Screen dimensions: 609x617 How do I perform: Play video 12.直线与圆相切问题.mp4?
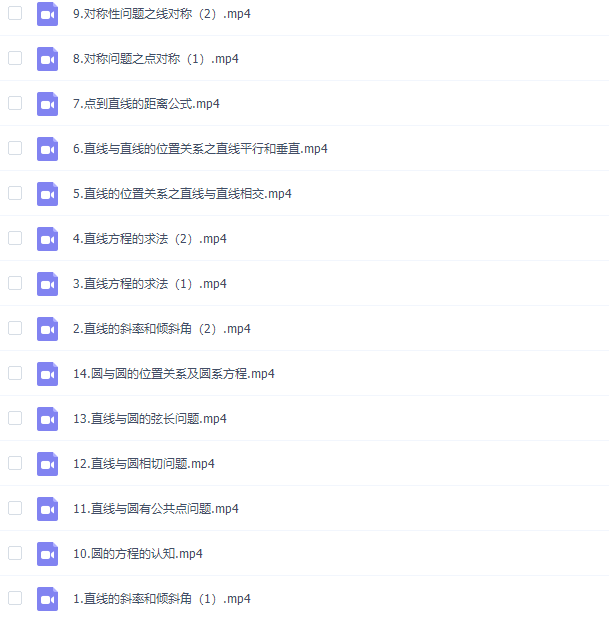pyautogui.click(x=144, y=464)
